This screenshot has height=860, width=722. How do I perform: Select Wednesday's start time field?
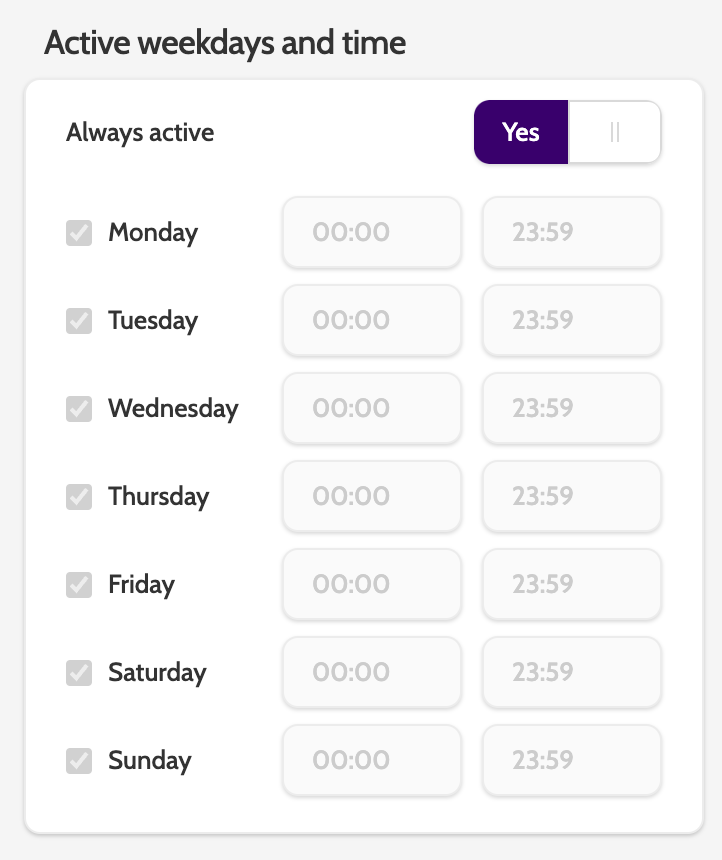pos(371,409)
